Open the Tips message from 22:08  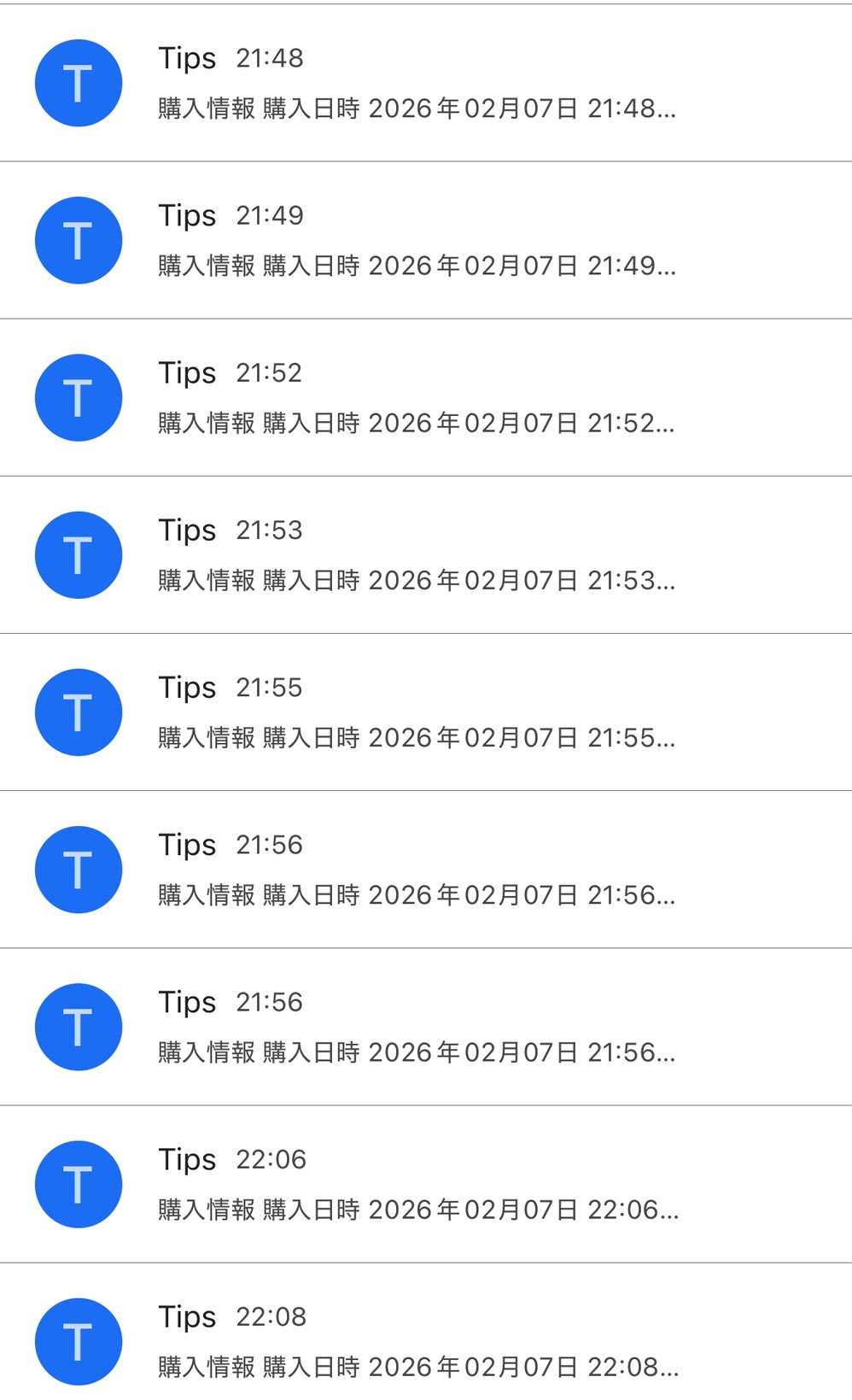417,1341
